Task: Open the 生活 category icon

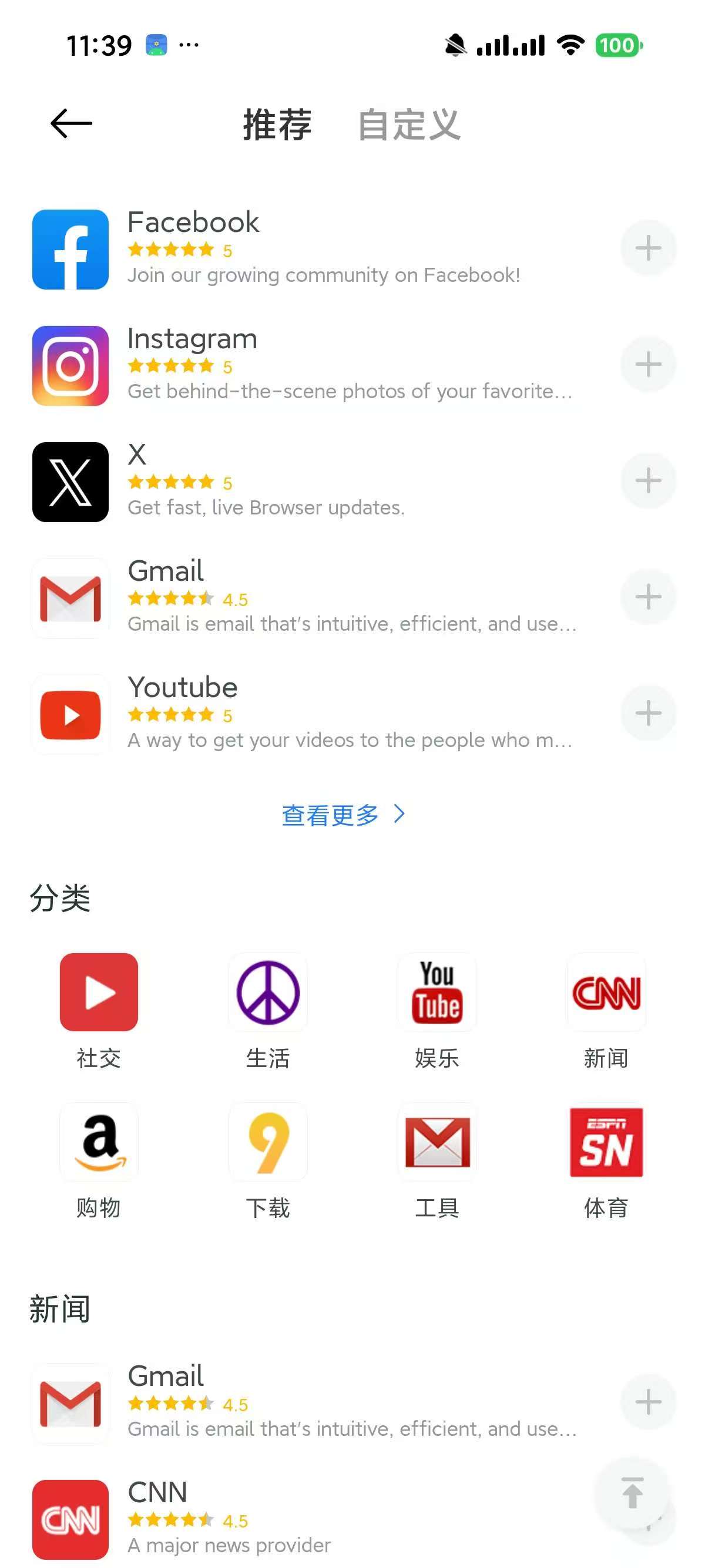Action: 268,993
